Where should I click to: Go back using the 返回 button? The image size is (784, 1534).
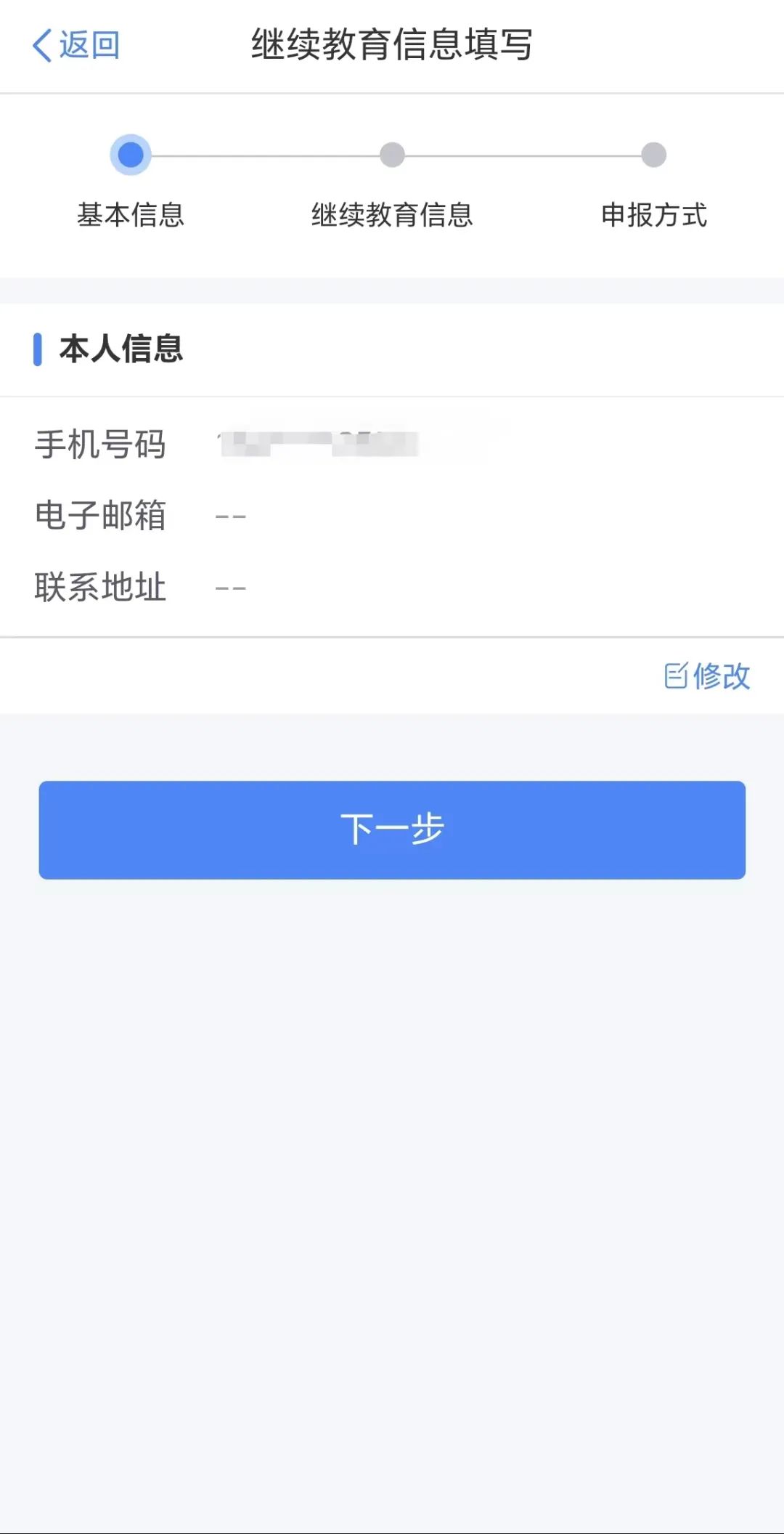(76, 45)
